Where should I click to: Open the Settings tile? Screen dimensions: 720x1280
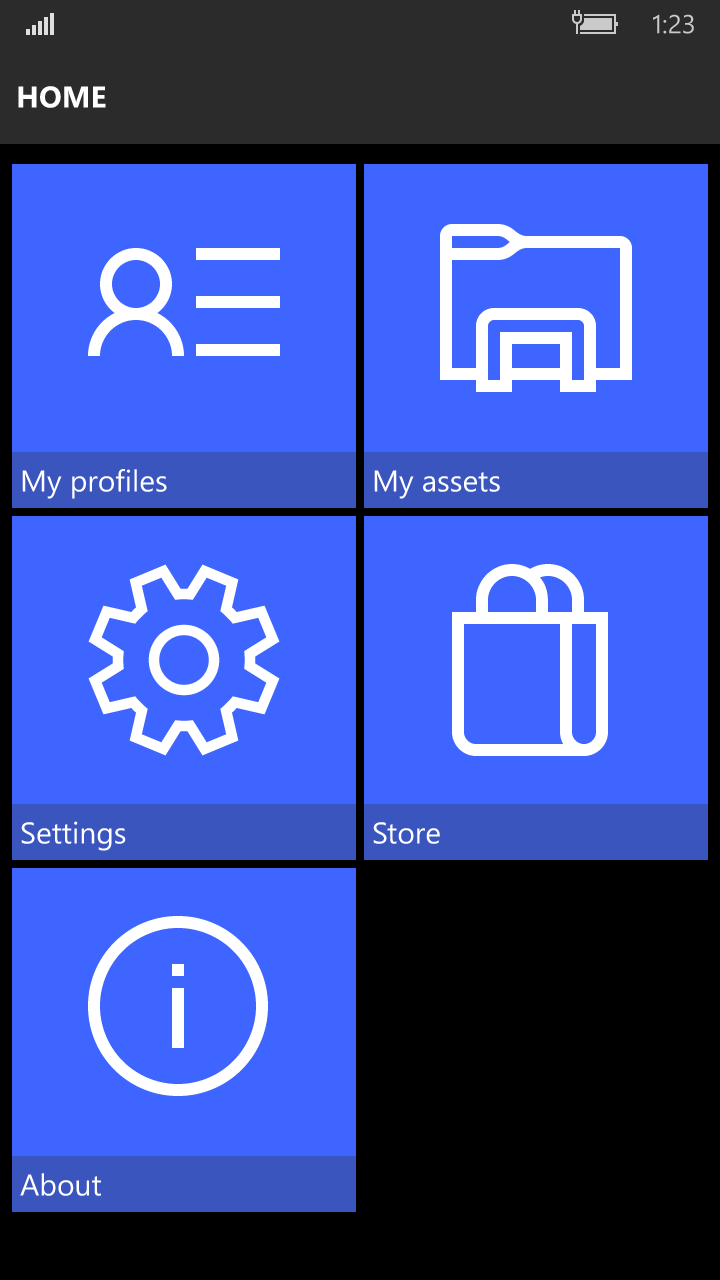click(183, 685)
